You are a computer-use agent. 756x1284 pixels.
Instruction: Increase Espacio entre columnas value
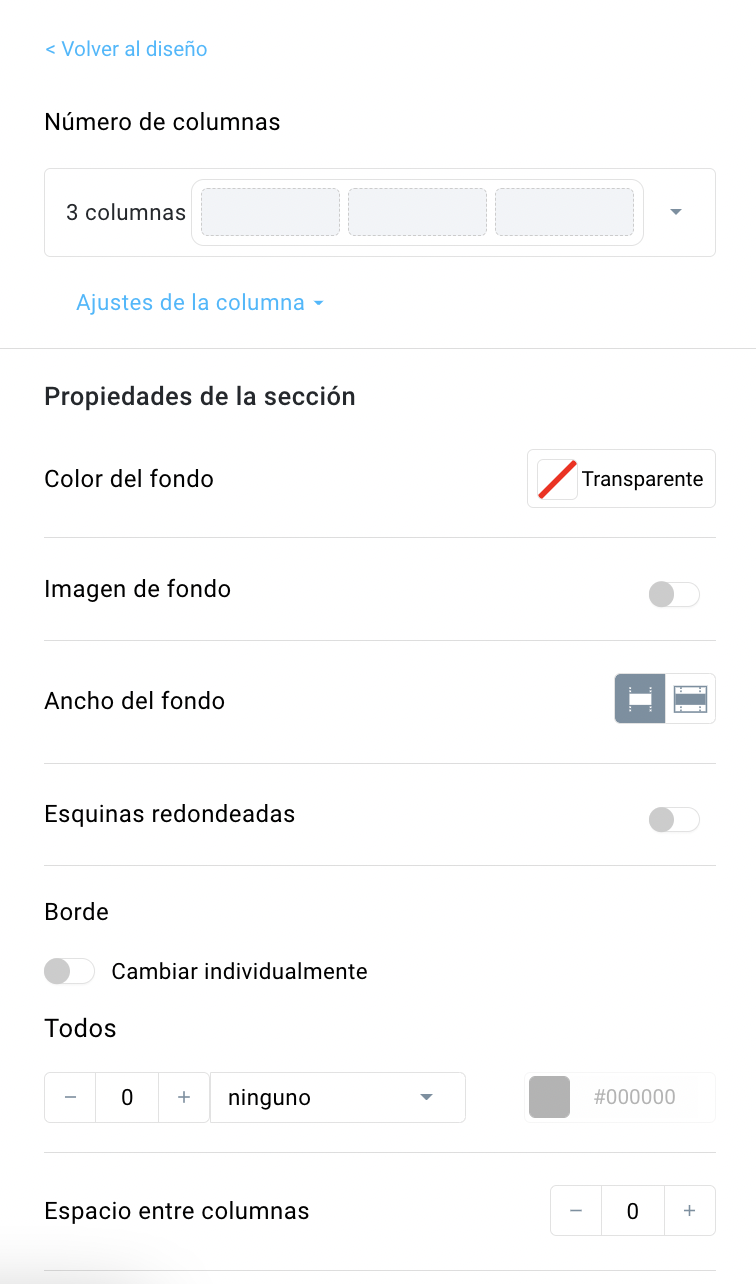(x=689, y=1211)
